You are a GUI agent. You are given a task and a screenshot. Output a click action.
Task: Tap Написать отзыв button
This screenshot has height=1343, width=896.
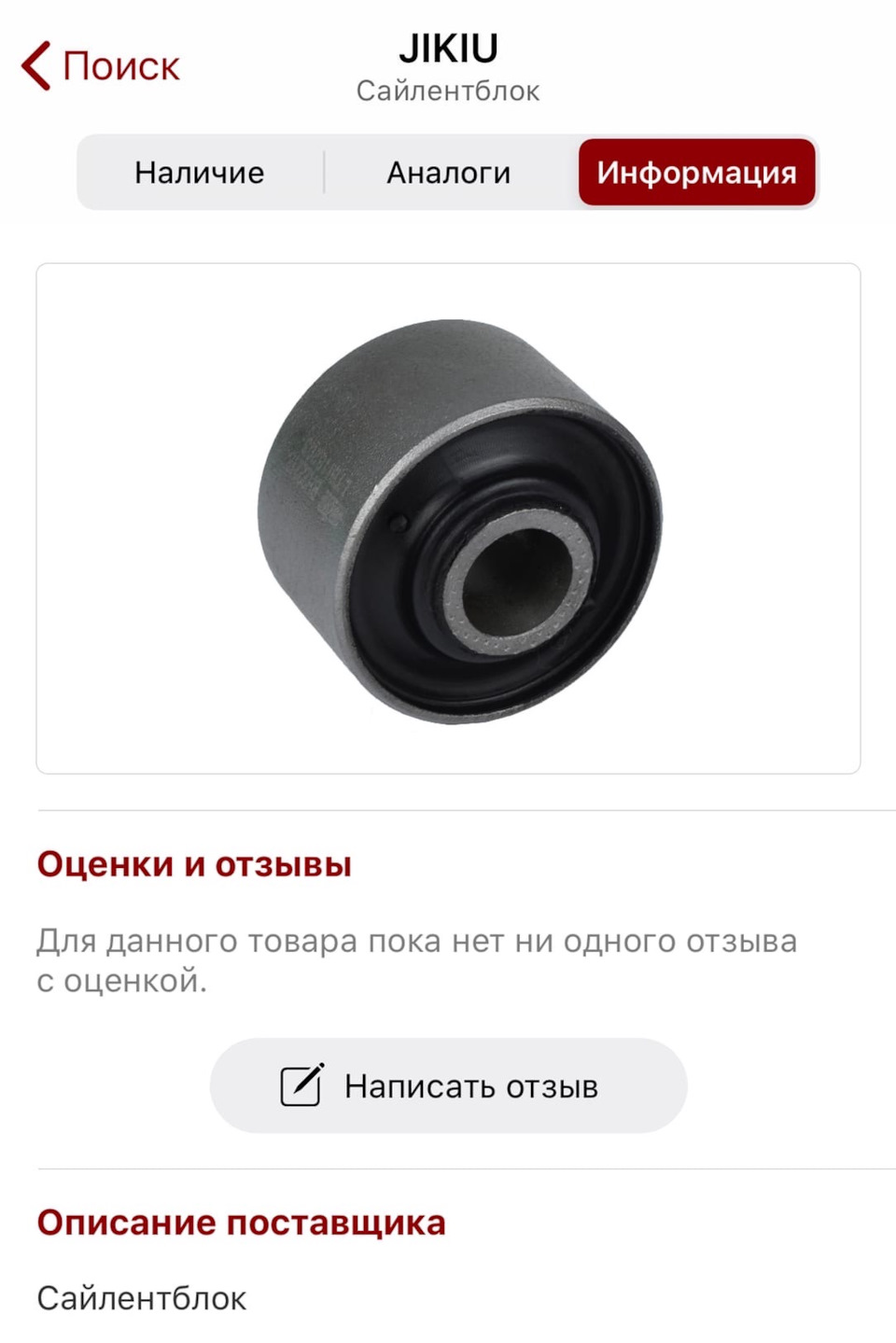click(449, 1085)
